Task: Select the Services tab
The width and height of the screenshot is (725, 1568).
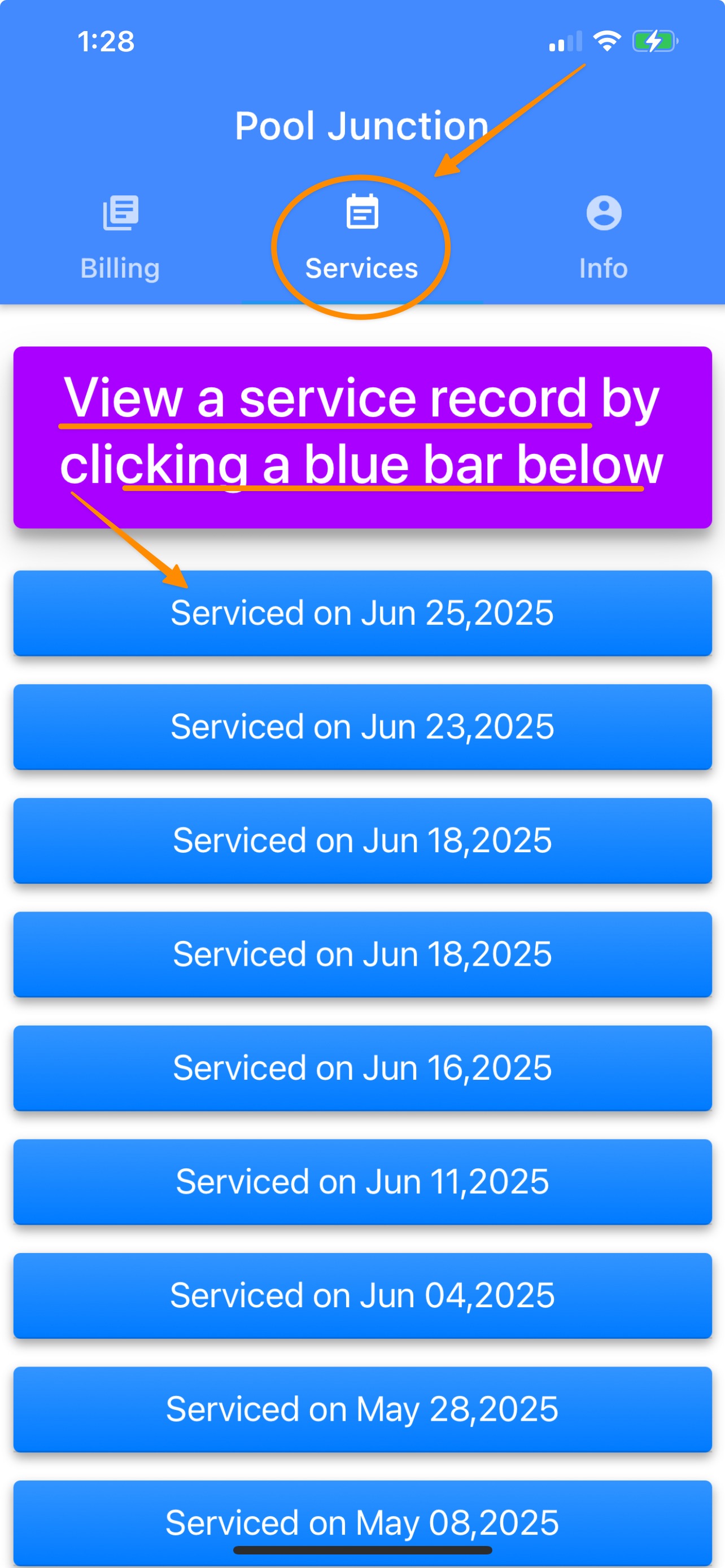Action: pyautogui.click(x=362, y=239)
